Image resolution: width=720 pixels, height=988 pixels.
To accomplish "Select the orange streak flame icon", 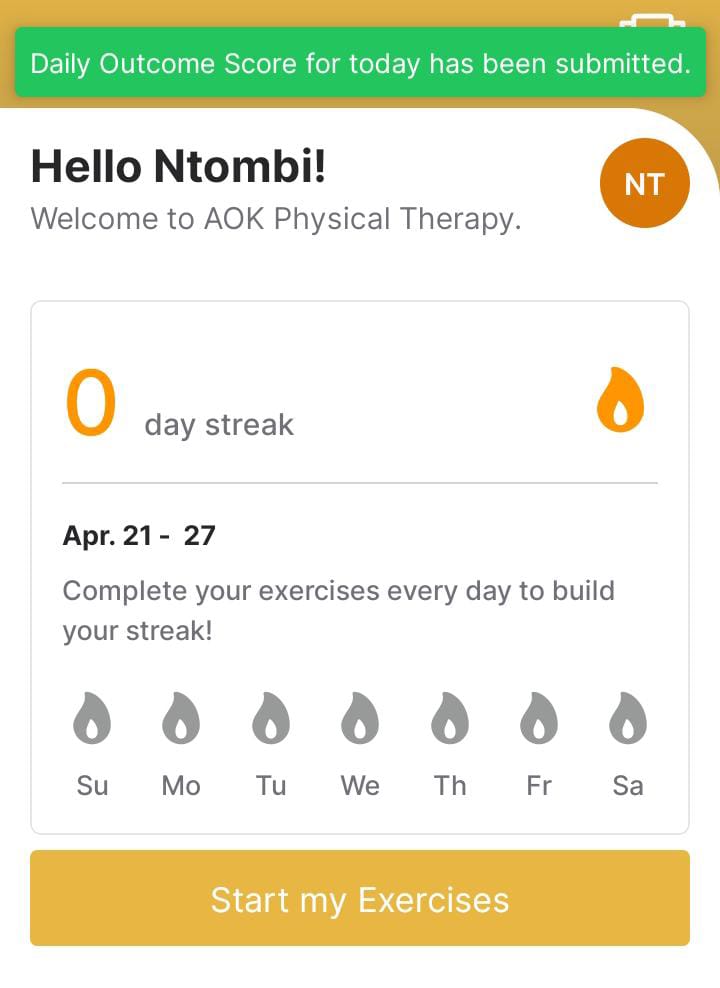I will (621, 400).
